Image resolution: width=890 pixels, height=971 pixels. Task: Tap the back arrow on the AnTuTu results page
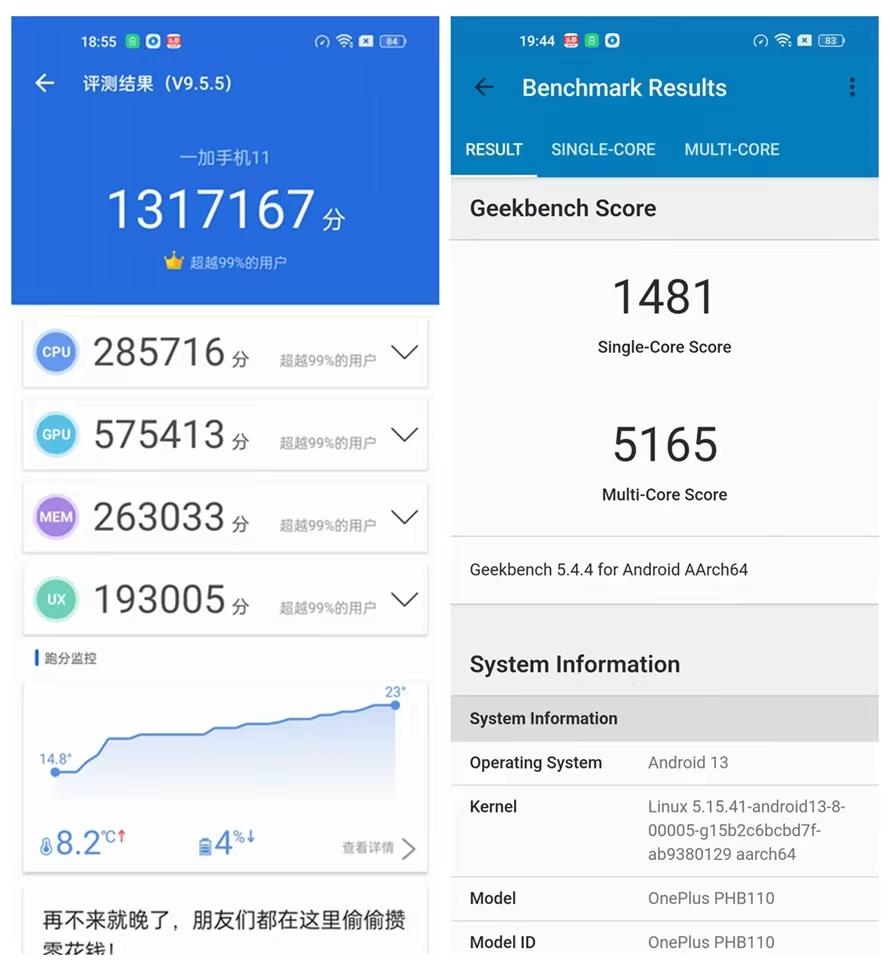click(44, 84)
